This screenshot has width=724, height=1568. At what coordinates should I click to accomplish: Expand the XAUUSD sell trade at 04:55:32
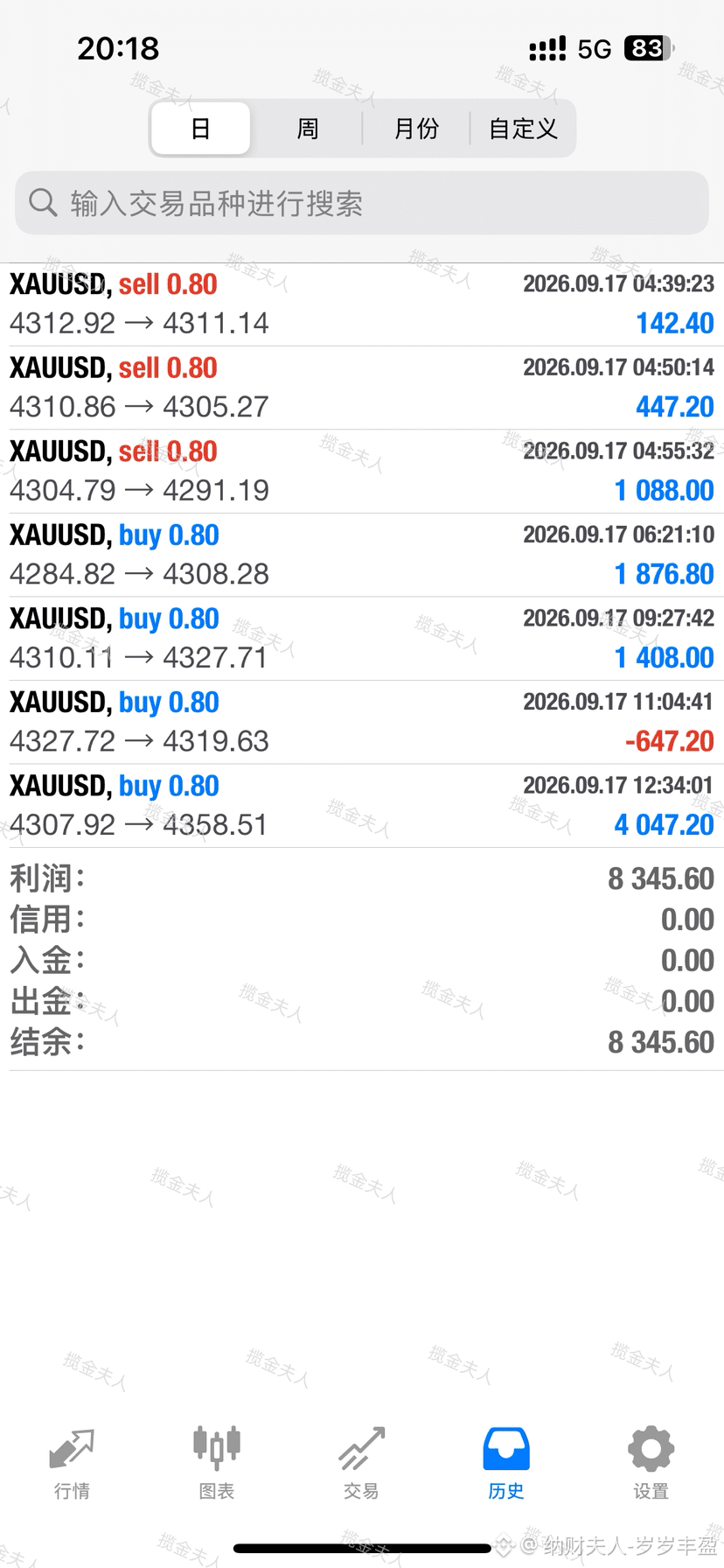362,472
